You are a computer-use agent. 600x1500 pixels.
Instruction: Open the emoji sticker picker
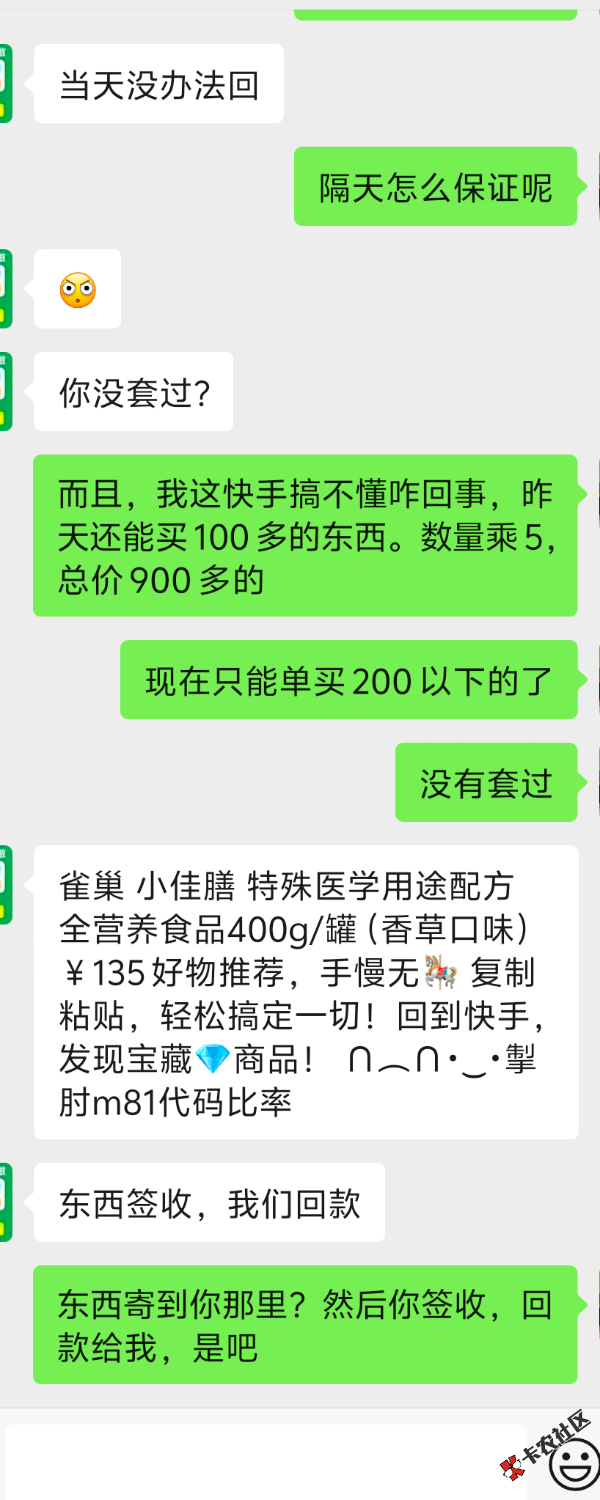click(574, 1467)
